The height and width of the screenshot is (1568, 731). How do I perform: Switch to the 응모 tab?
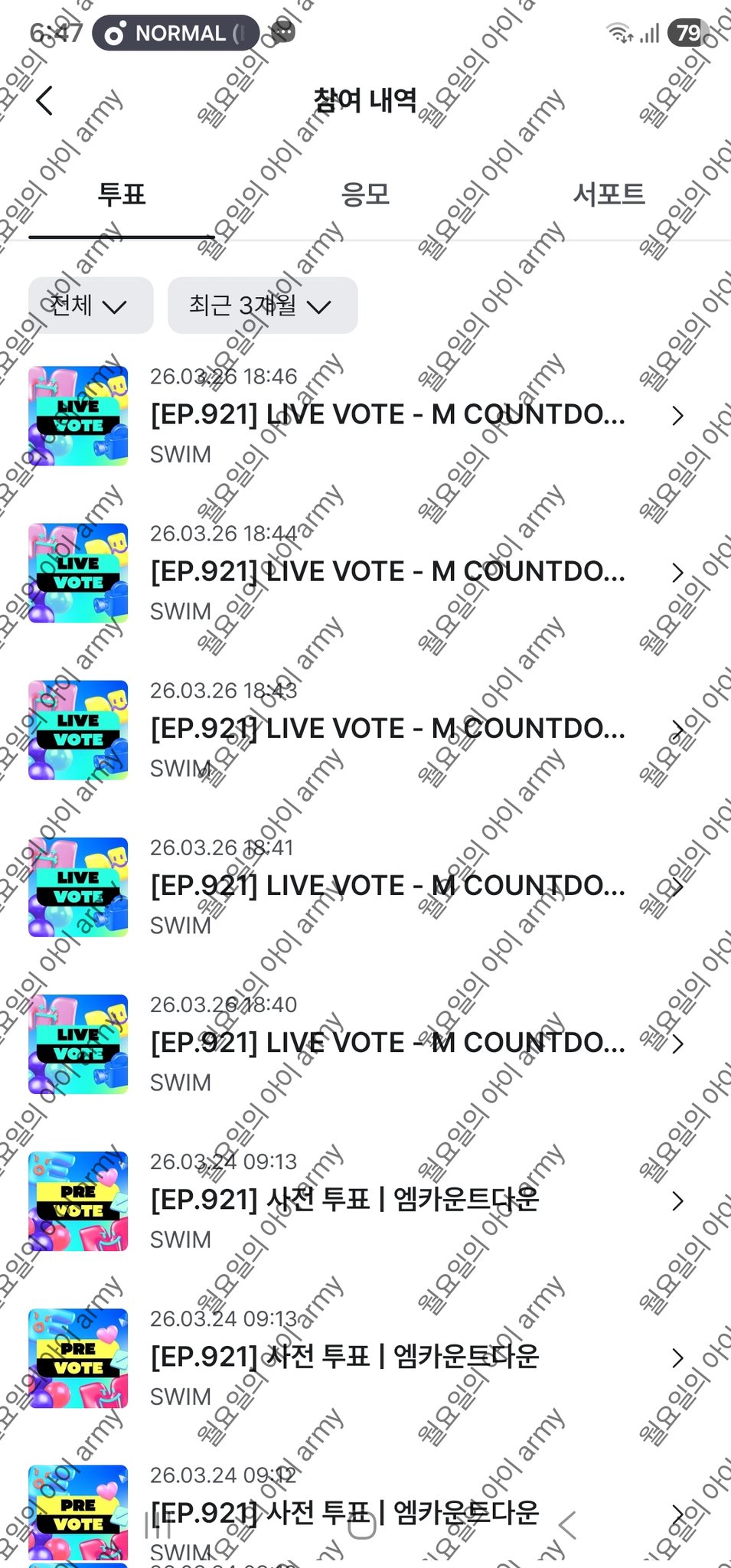365,194
